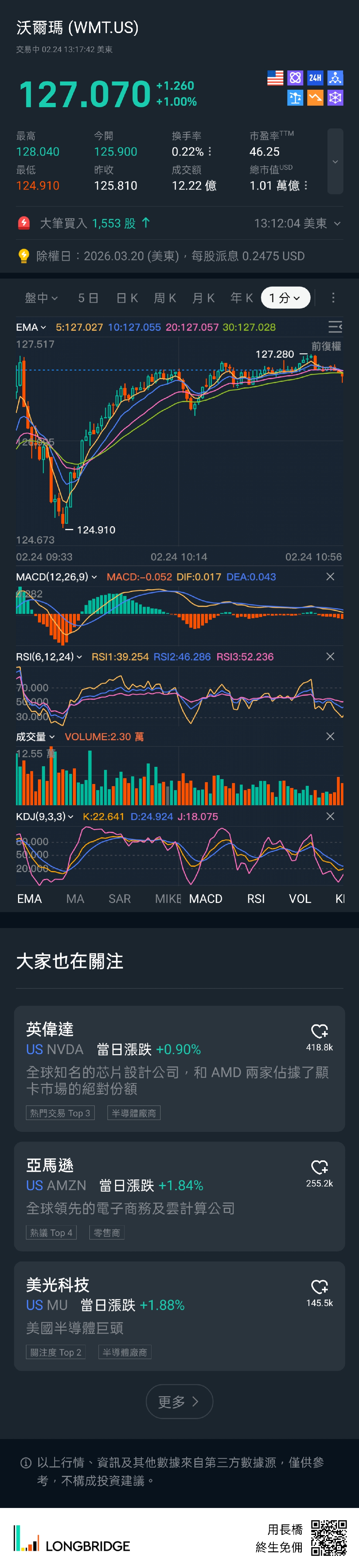Close the MACD indicator panel
Viewport: 359px width, 1568px height.
331,576
